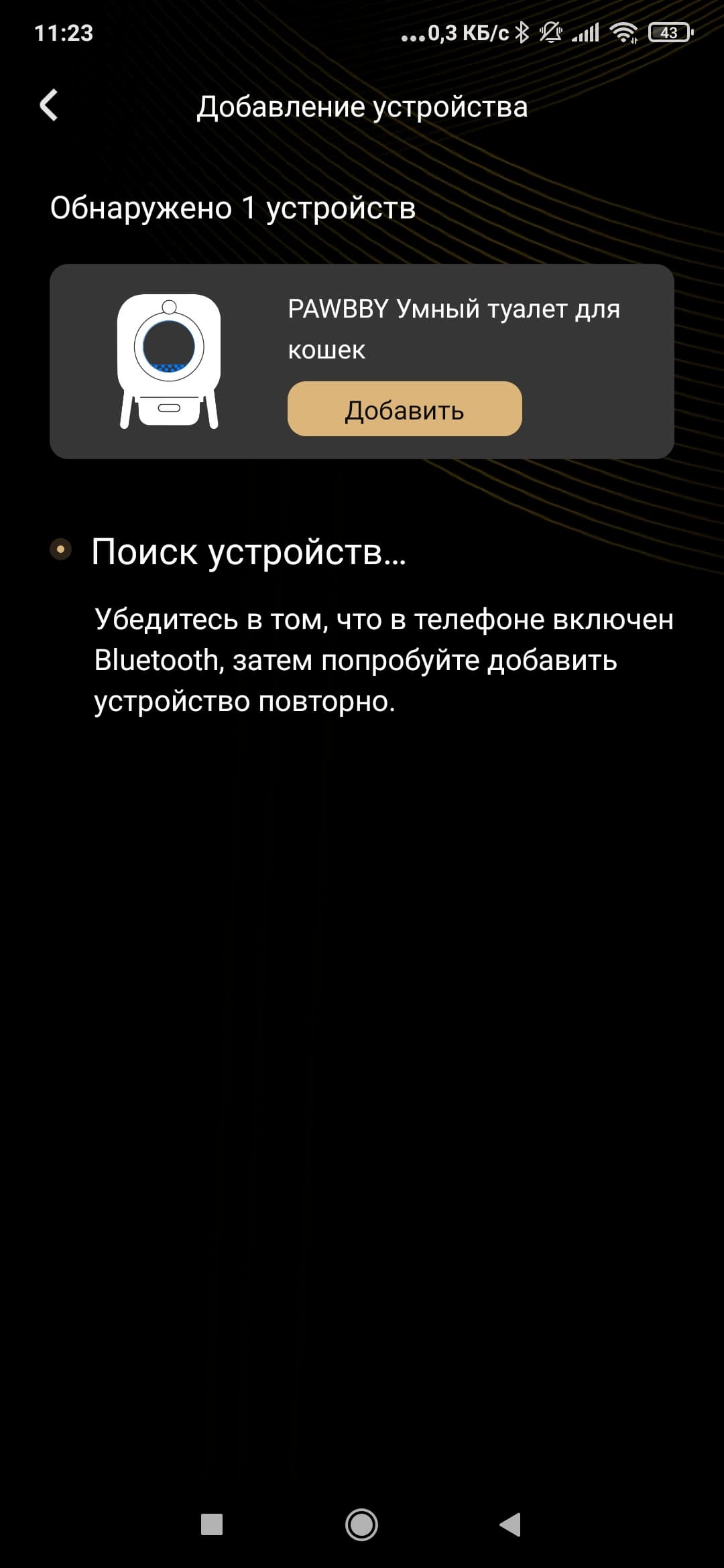
Task: Tap Добавить to add PAWBBY device
Action: coord(404,409)
